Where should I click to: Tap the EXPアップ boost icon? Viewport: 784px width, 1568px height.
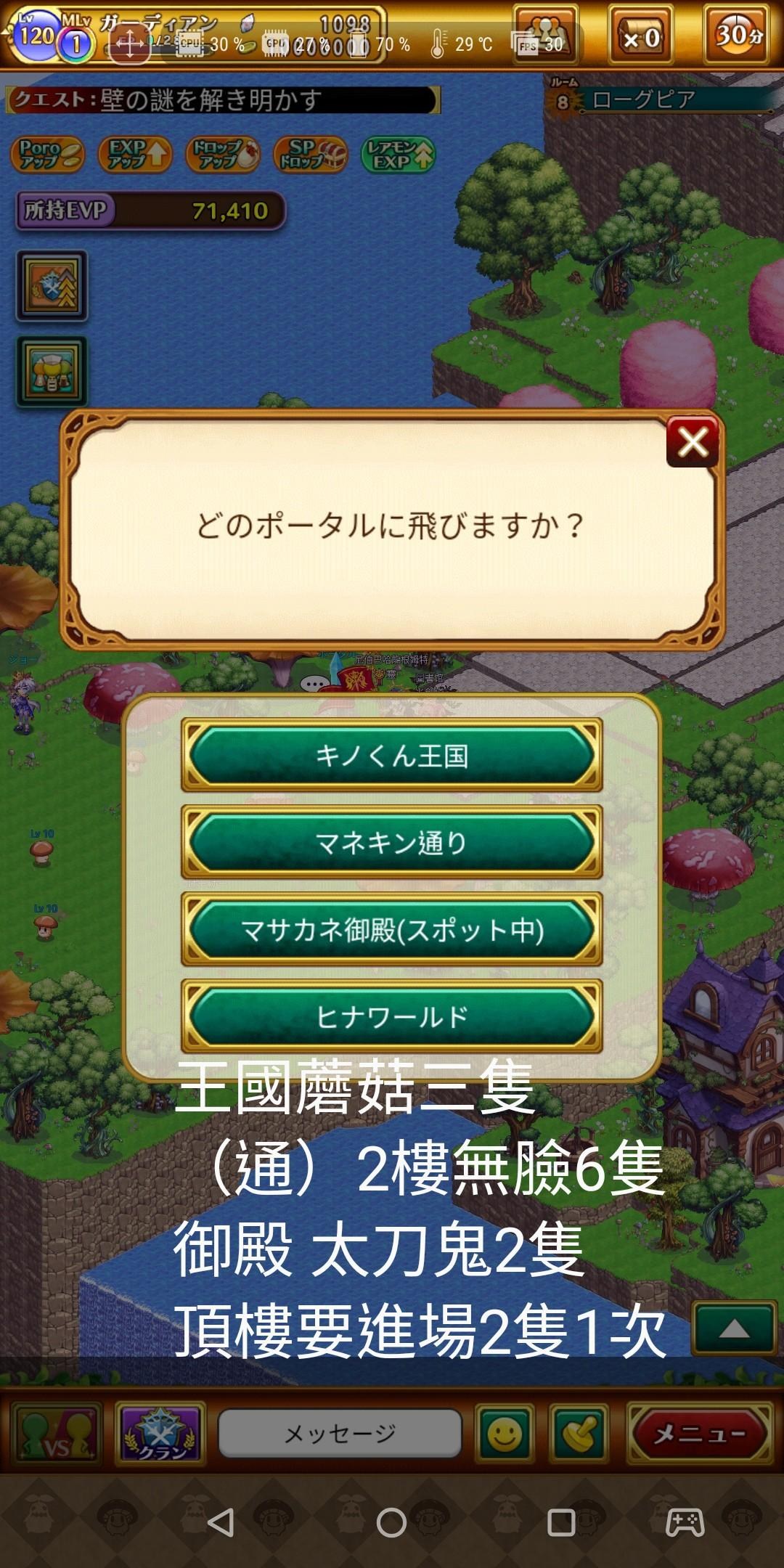point(136,154)
